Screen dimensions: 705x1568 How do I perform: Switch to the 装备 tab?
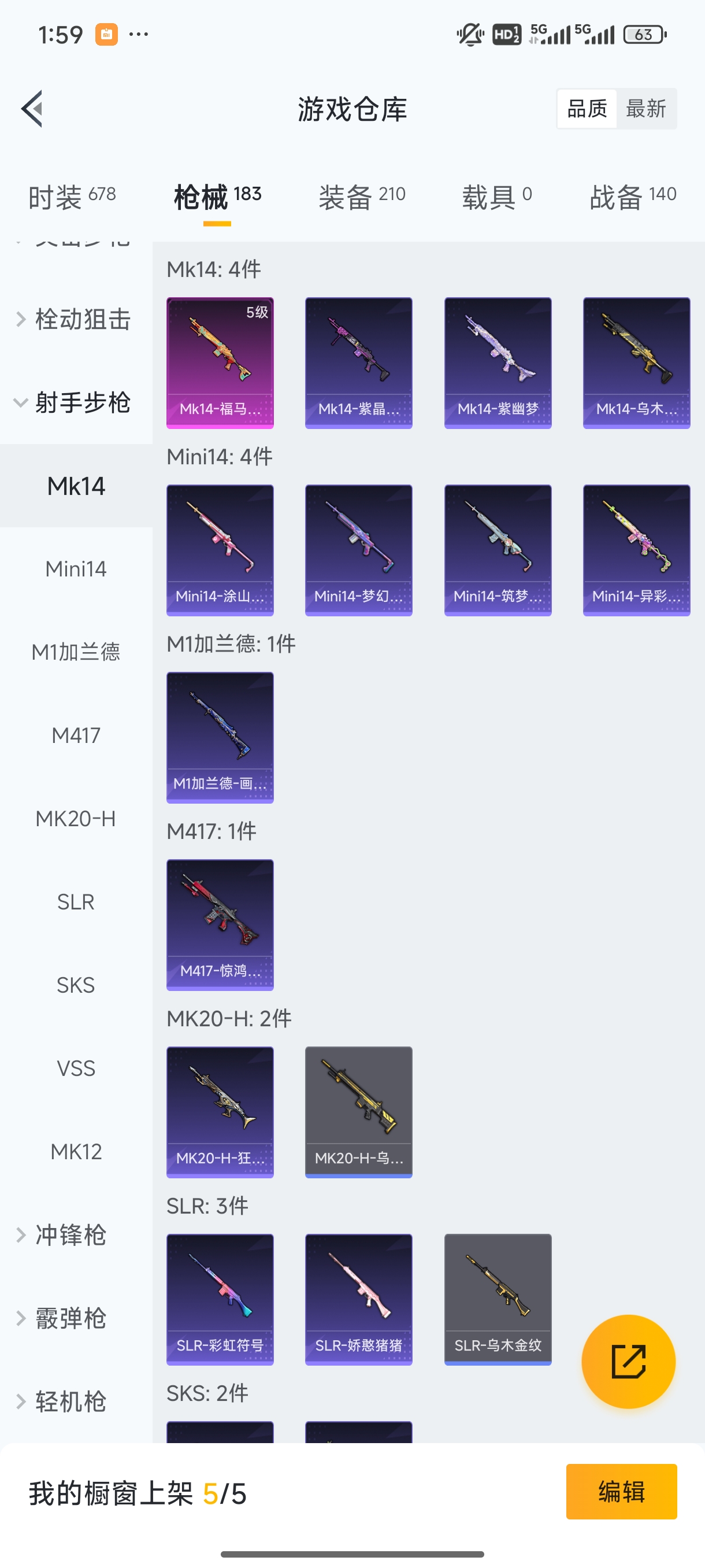tap(361, 196)
